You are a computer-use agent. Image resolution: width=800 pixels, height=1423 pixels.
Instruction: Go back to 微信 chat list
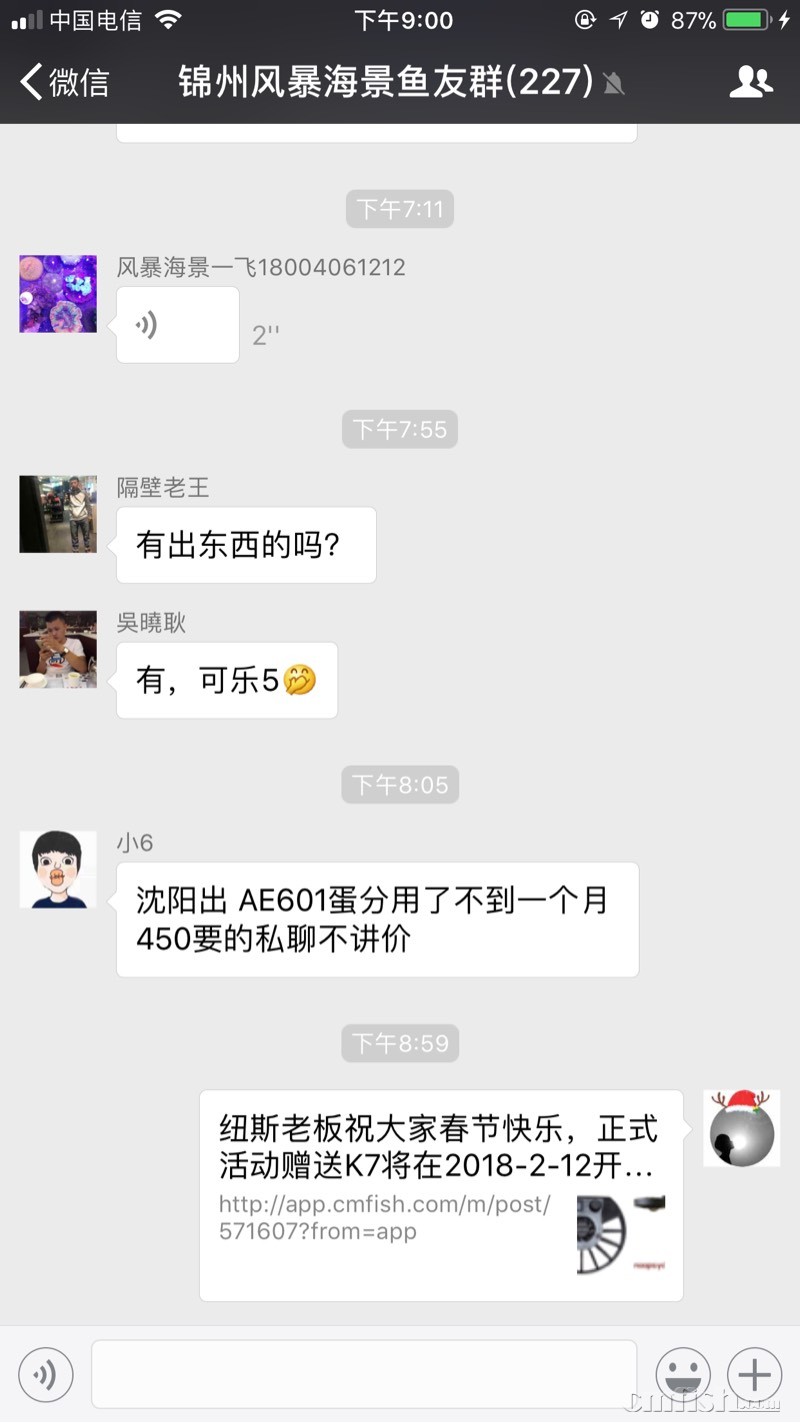[x=64, y=82]
